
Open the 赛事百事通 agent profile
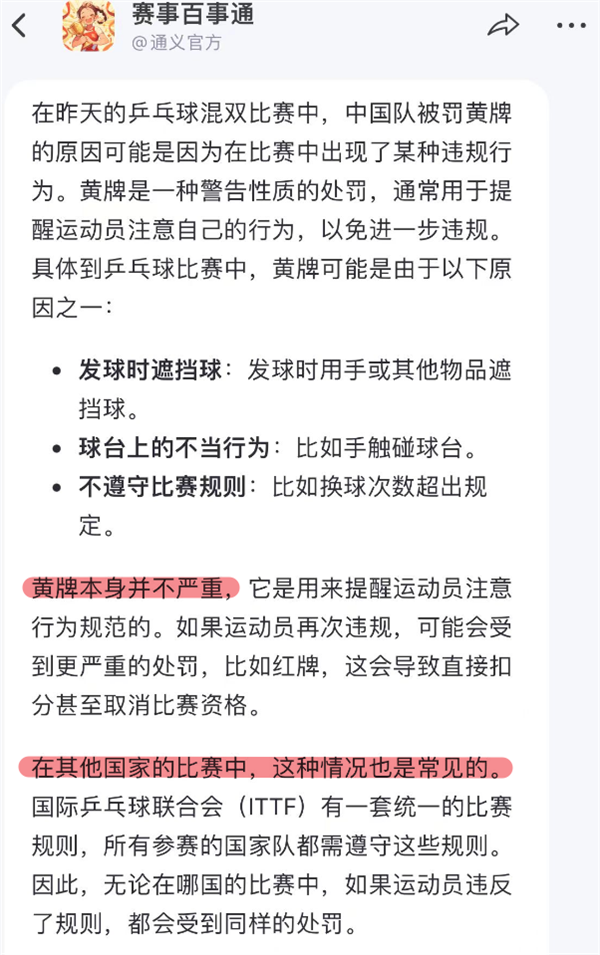coord(192,15)
